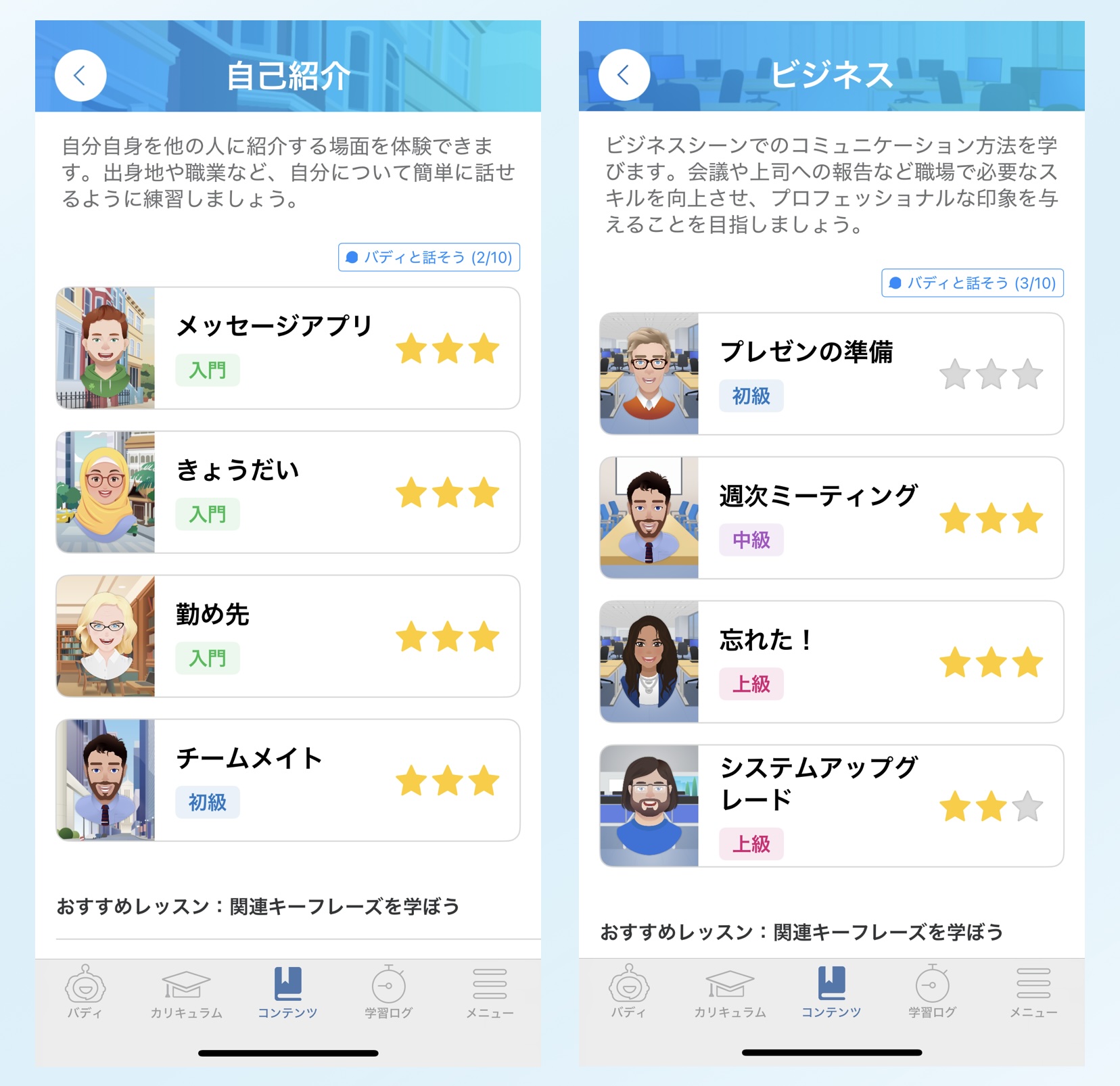Go back from the ビジネス screen
Image resolution: width=1120 pixels, height=1086 pixels.
pos(624,75)
